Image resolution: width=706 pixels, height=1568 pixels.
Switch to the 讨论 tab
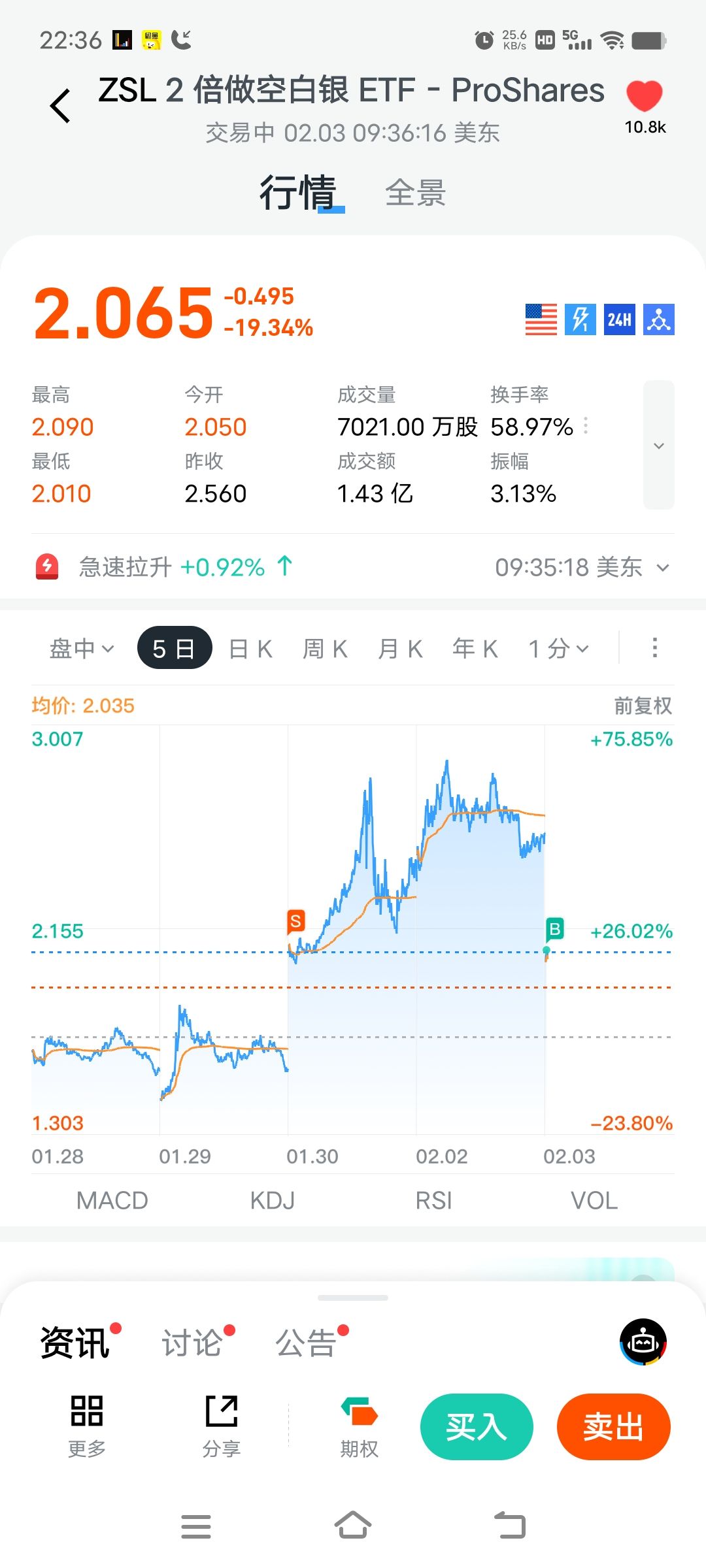[192, 1343]
